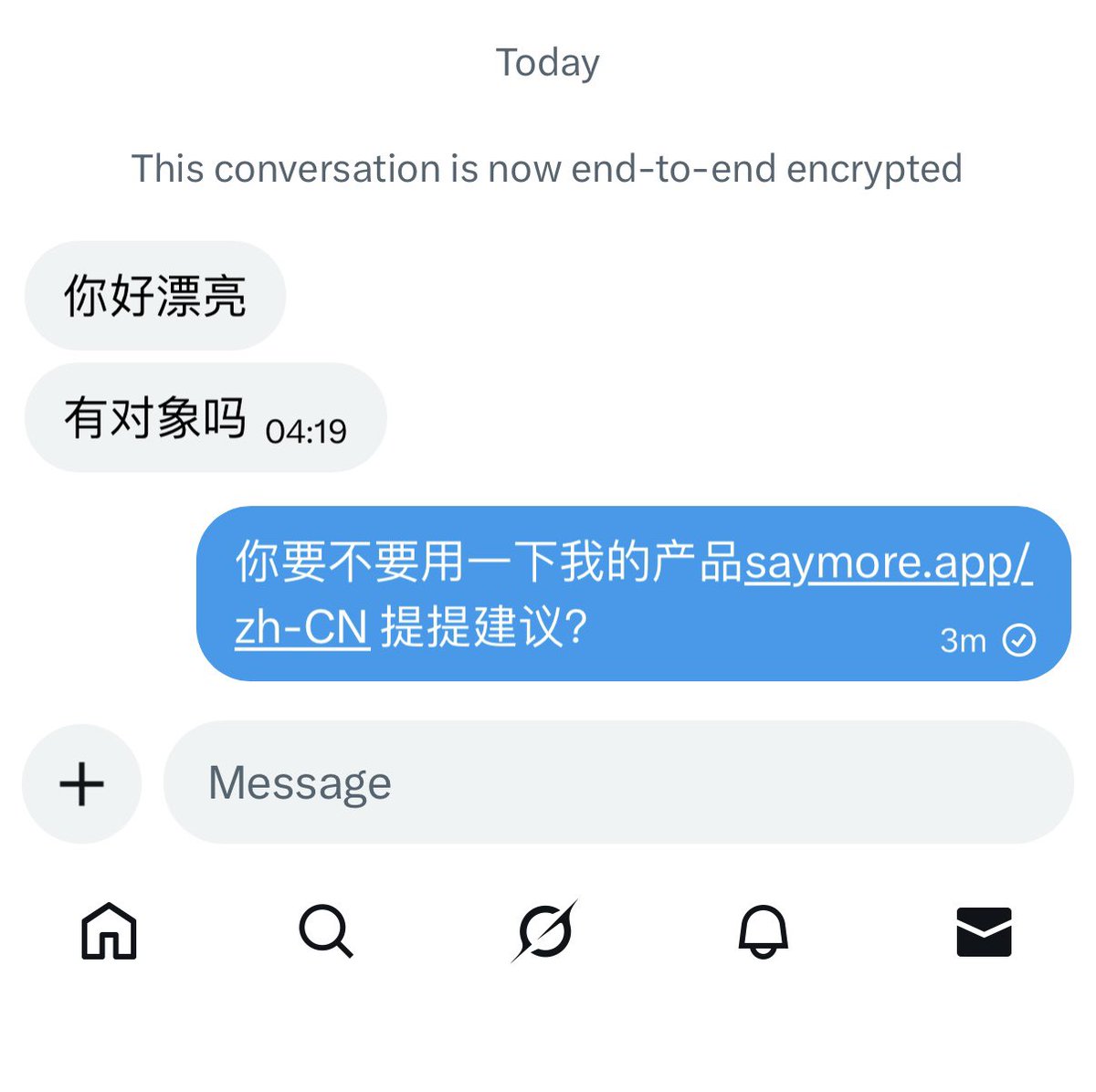
Task: Switch to the Messages envelope tab
Action: click(984, 931)
